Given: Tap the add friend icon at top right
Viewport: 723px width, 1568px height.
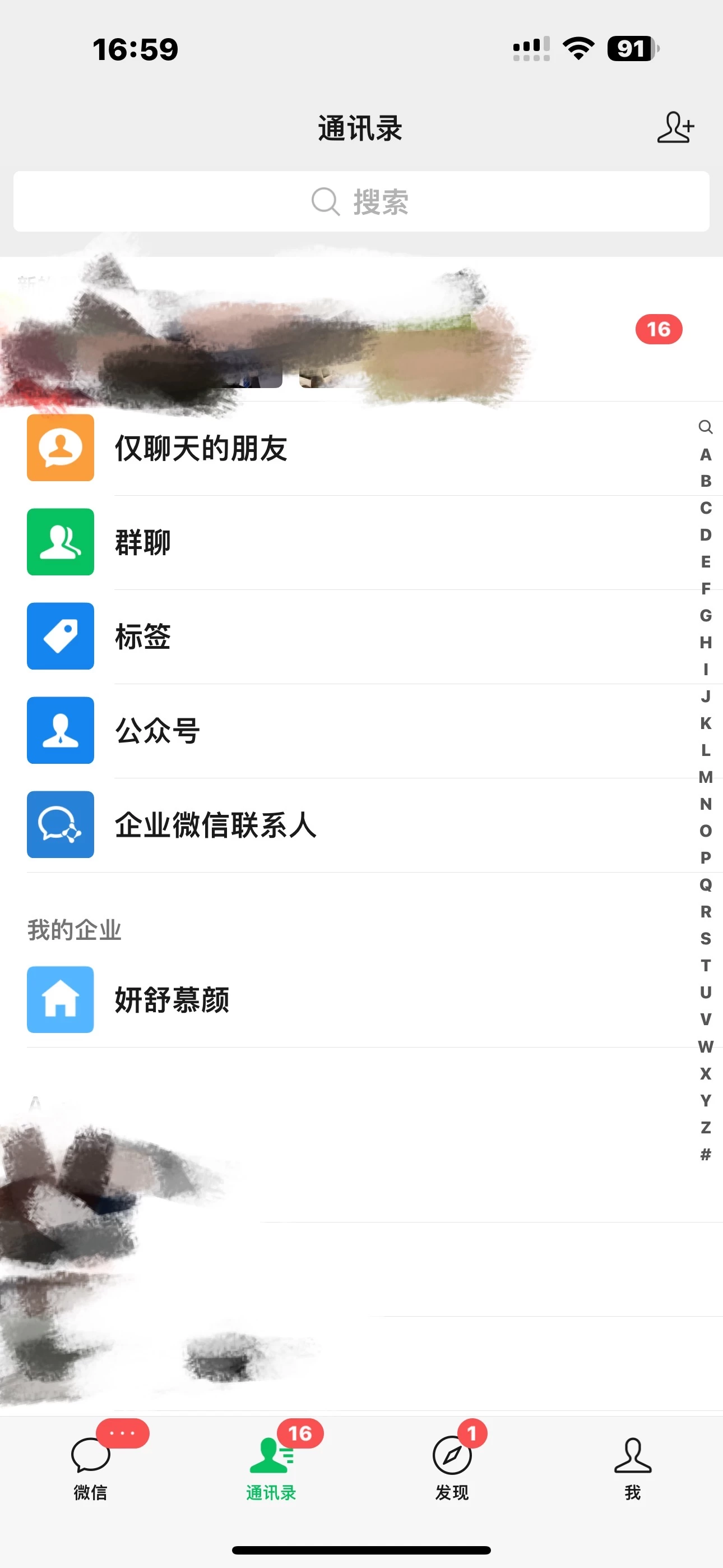Looking at the screenshot, I should tap(676, 128).
